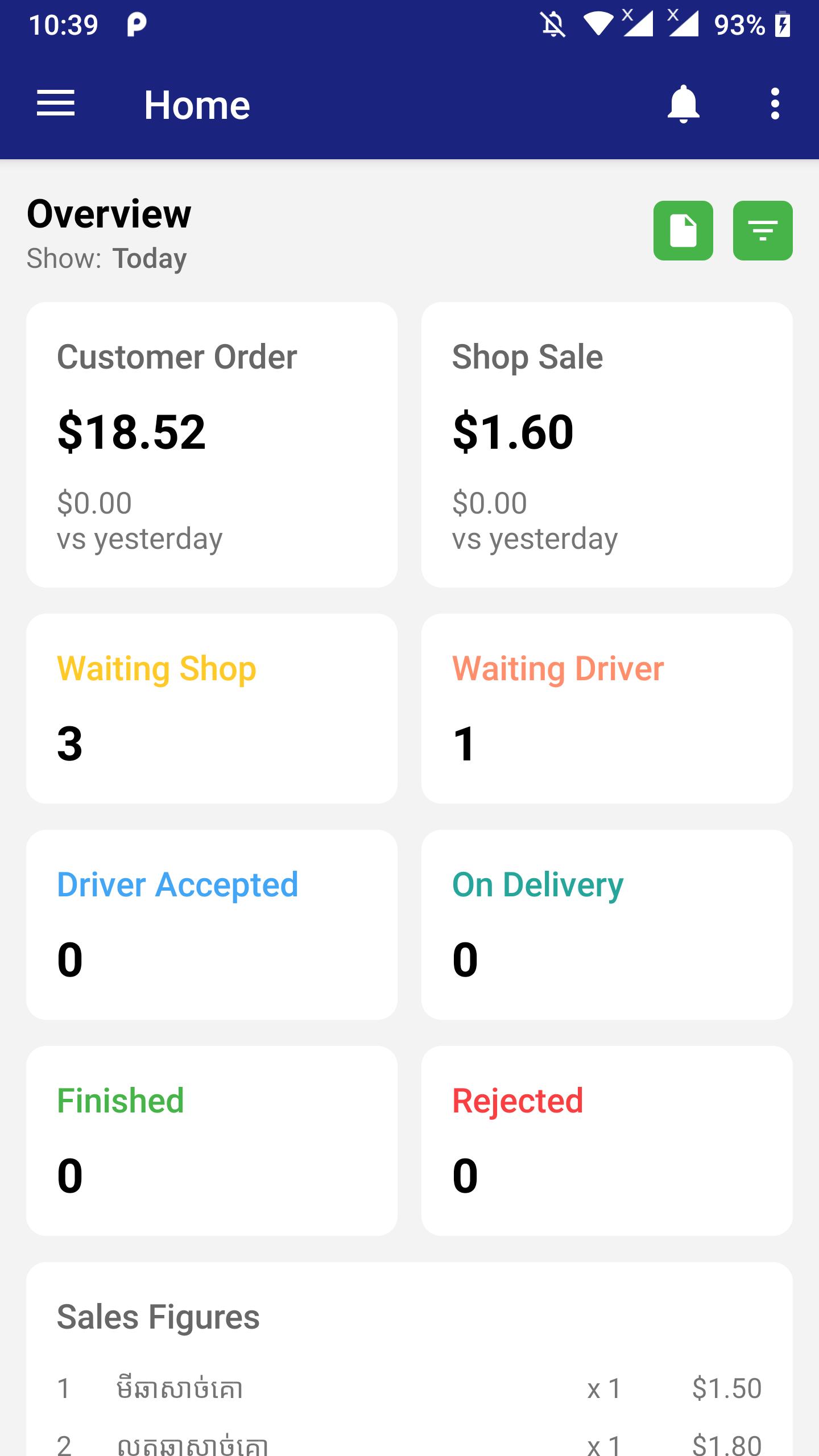This screenshot has height=1456, width=819.
Task: Open the overview filter options
Action: pos(763,230)
